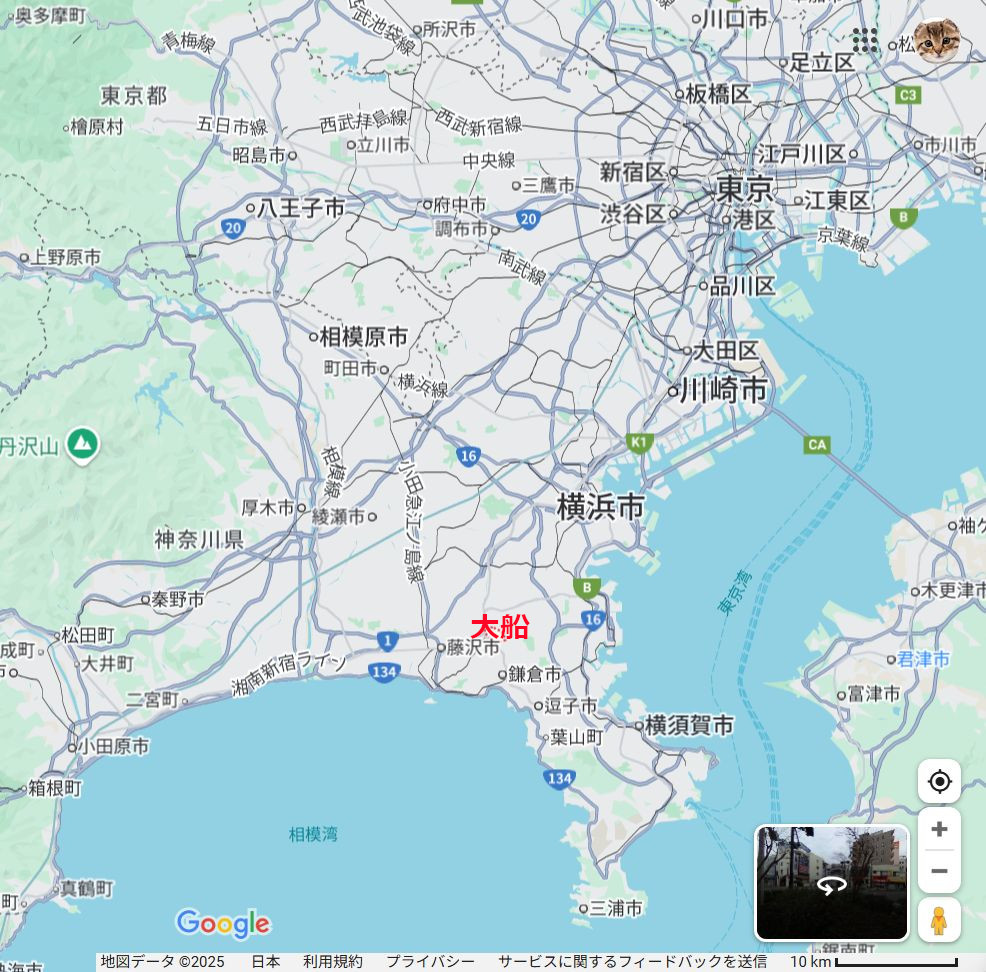Viewport: 986px width, 972px height.
Task: Select 鎌倉市 on the map
Action: [534, 674]
